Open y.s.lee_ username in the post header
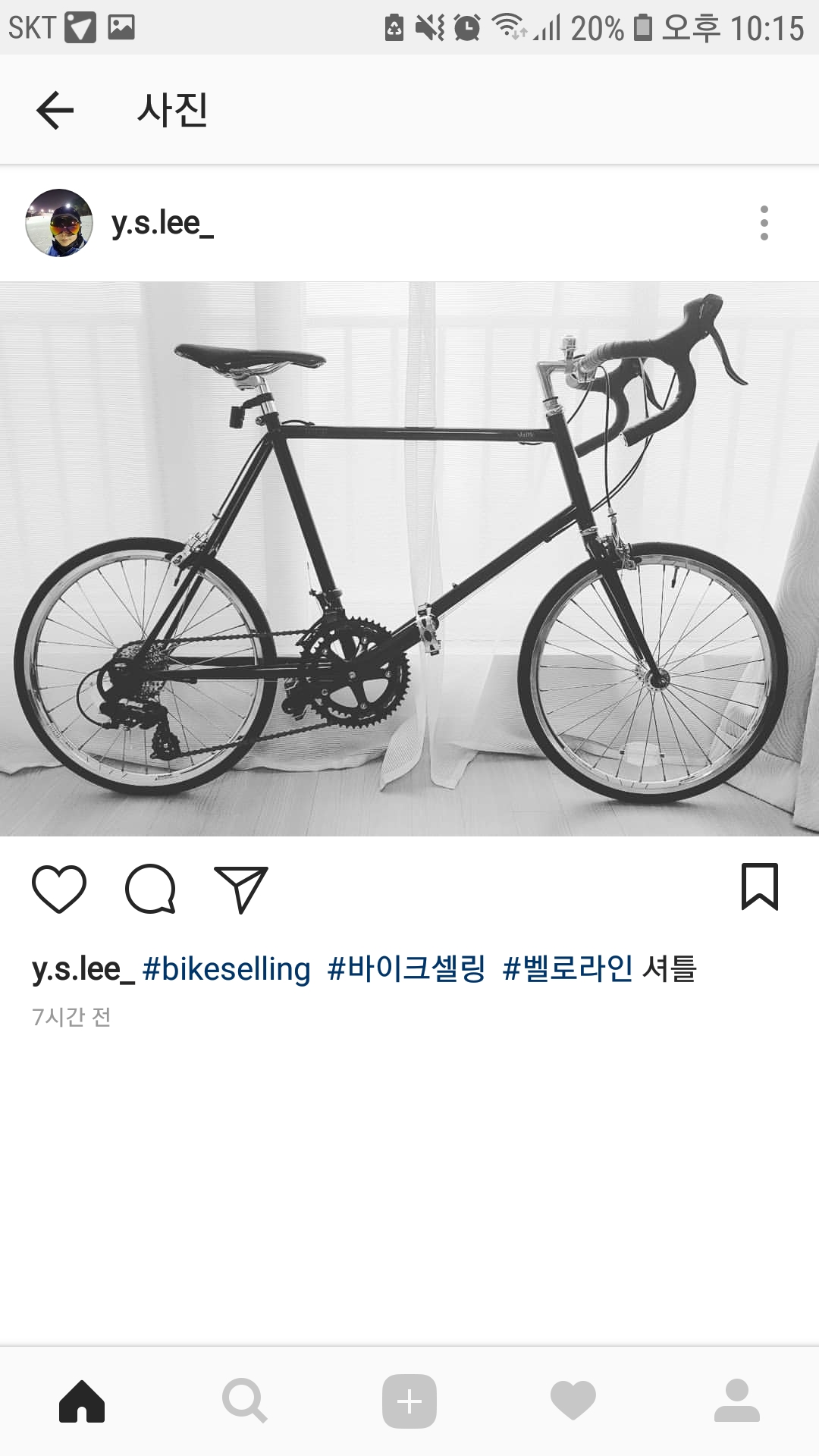Image resolution: width=819 pixels, height=1456 pixels. pos(162,223)
